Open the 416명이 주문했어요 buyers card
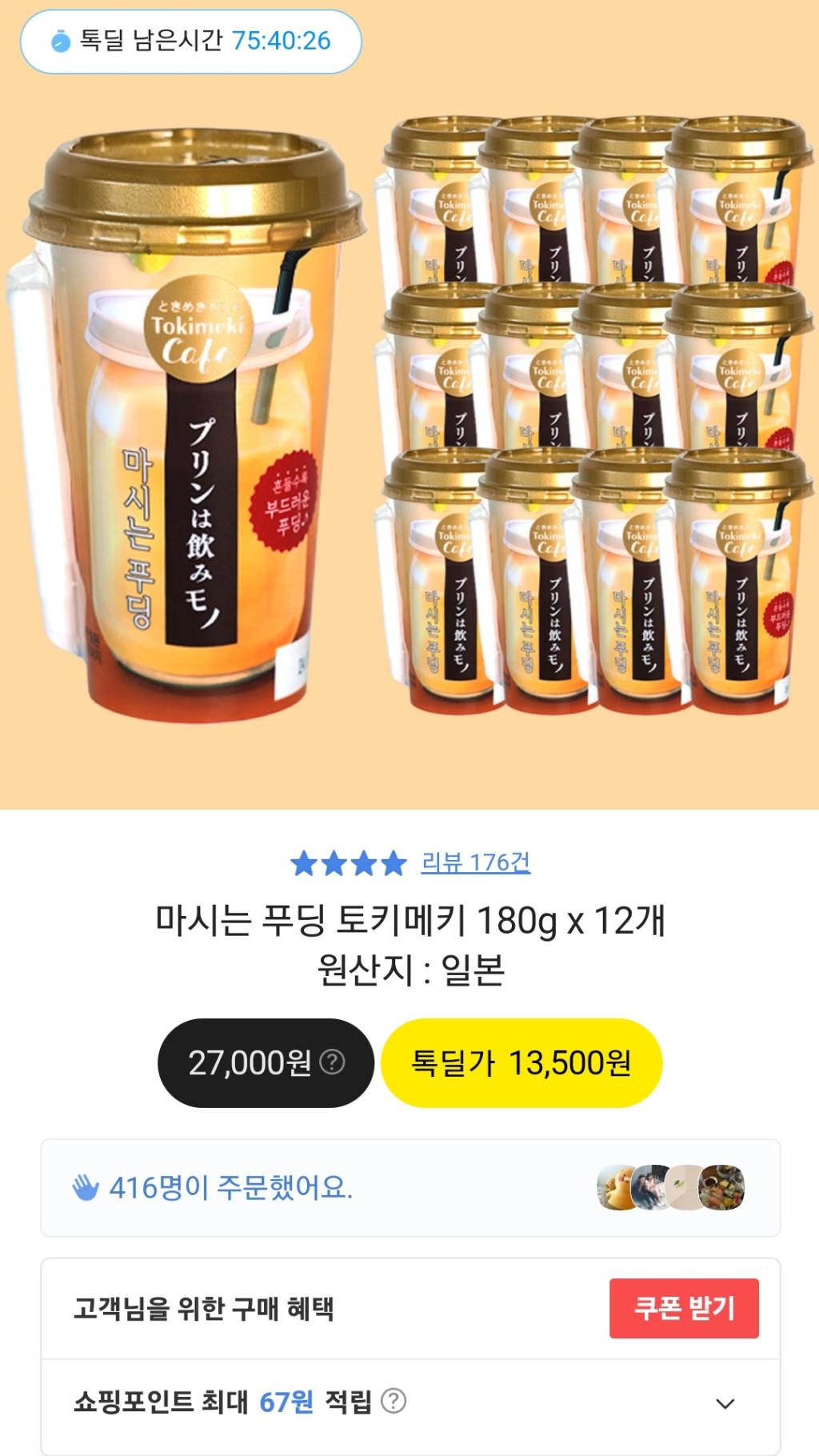Screen dimensions: 819x1456 tap(409, 1188)
